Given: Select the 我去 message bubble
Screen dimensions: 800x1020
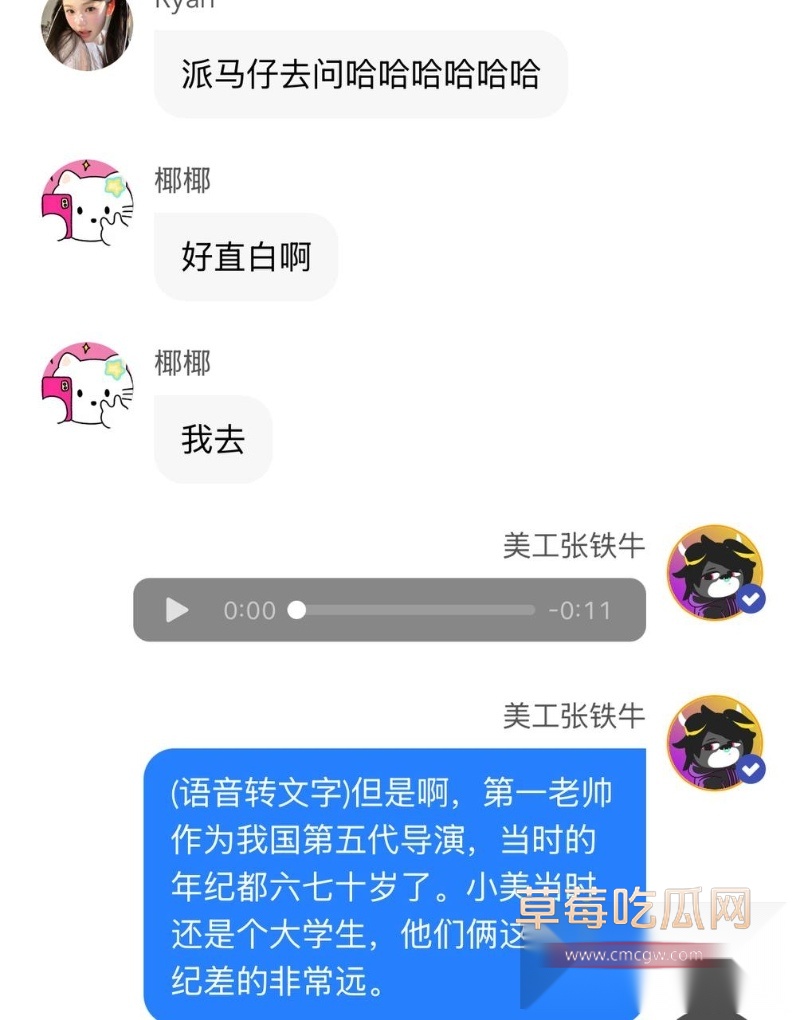Looking at the screenshot, I should [212, 438].
